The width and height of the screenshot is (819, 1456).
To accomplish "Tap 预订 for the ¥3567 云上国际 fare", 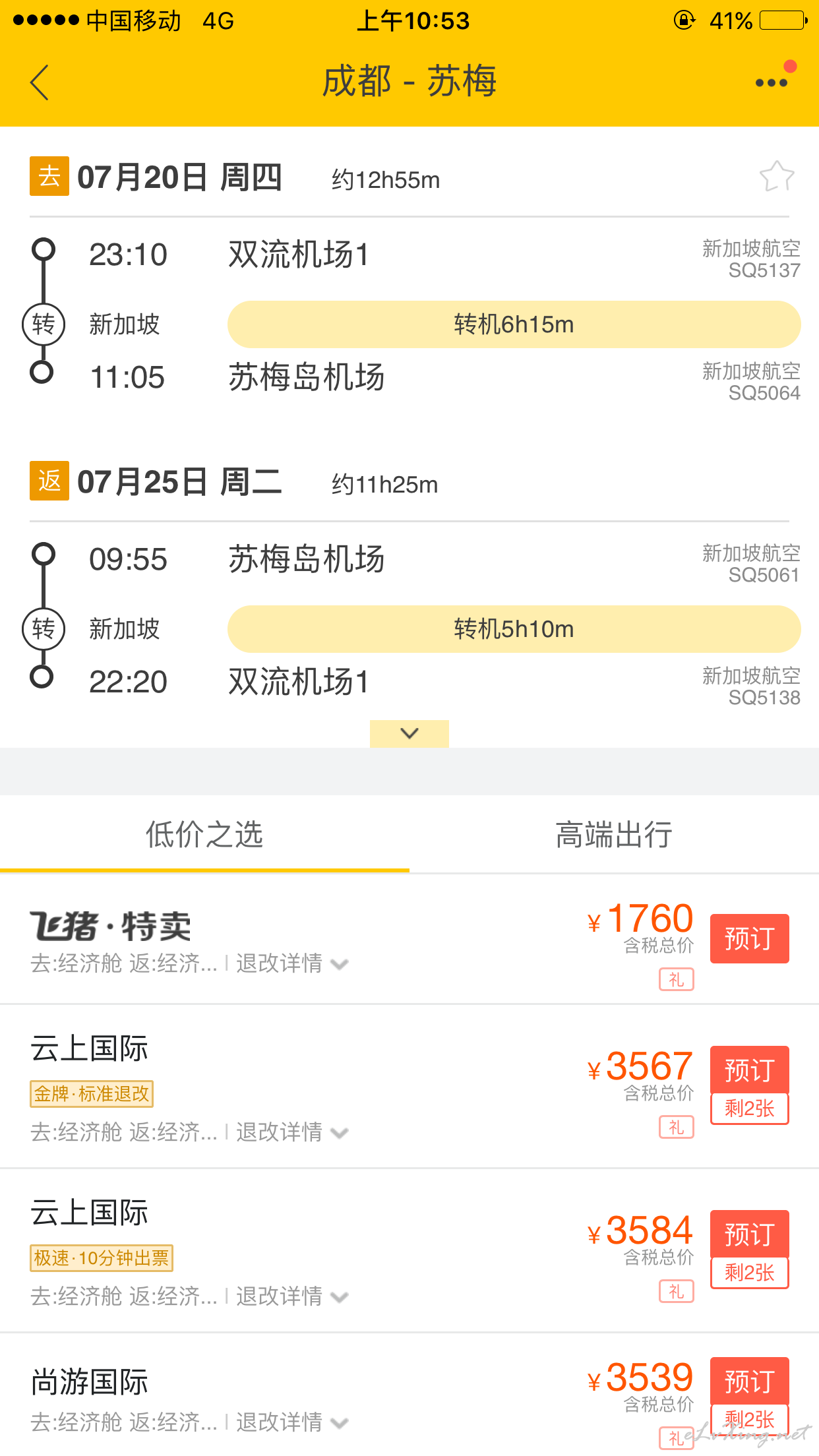I will (x=749, y=1070).
